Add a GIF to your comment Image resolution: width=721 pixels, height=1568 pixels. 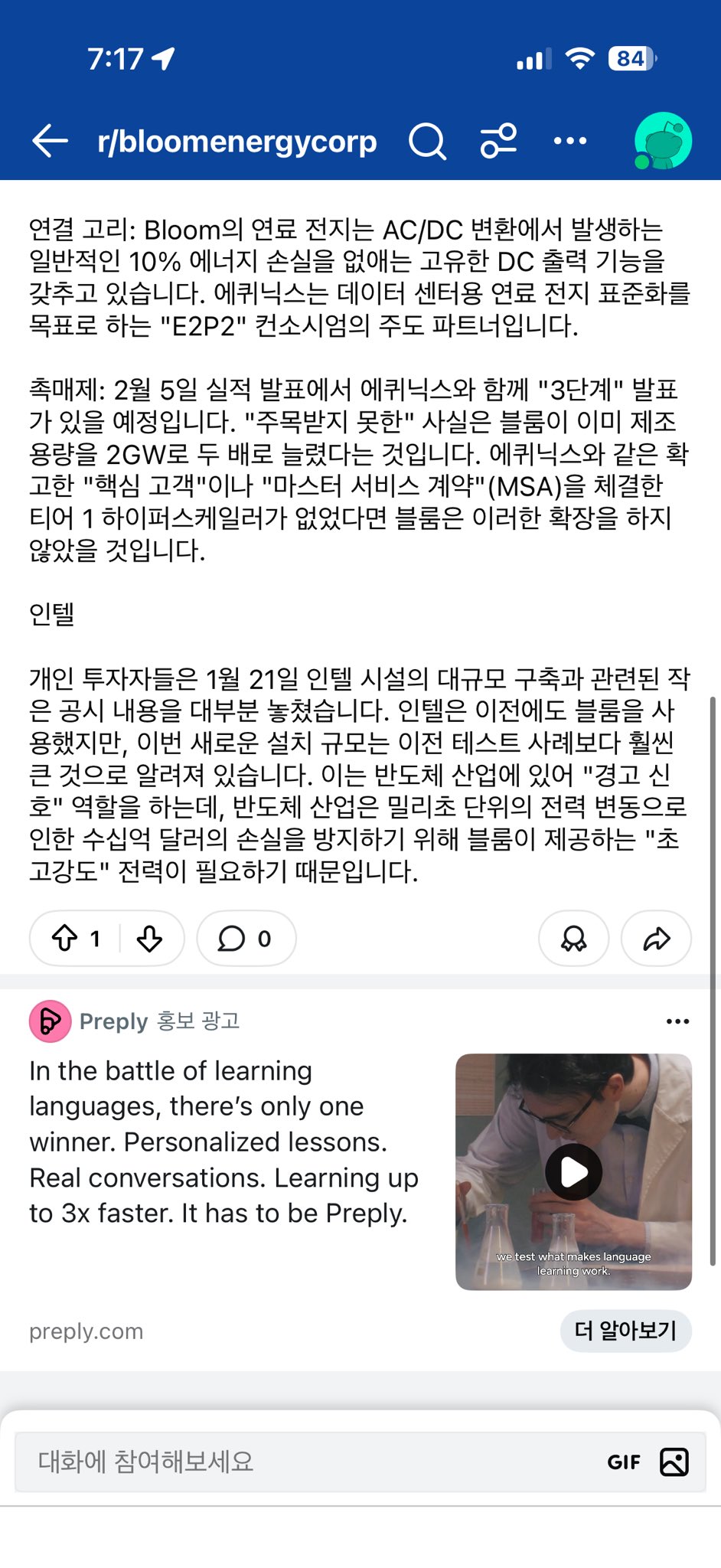pos(623,1462)
